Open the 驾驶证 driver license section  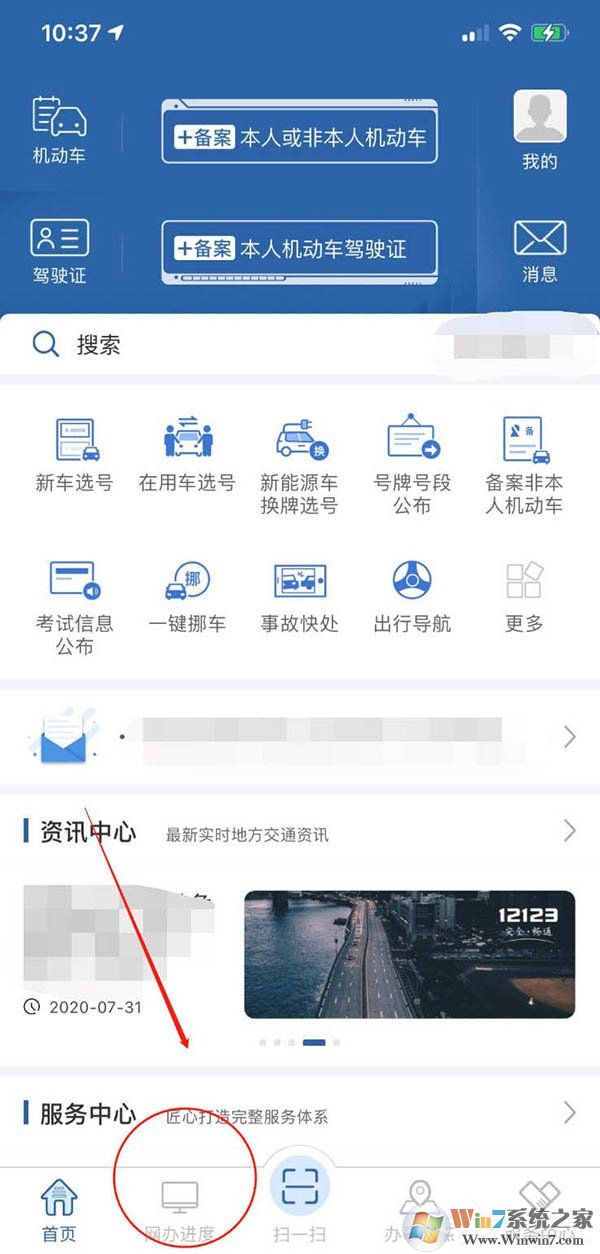click(x=59, y=250)
